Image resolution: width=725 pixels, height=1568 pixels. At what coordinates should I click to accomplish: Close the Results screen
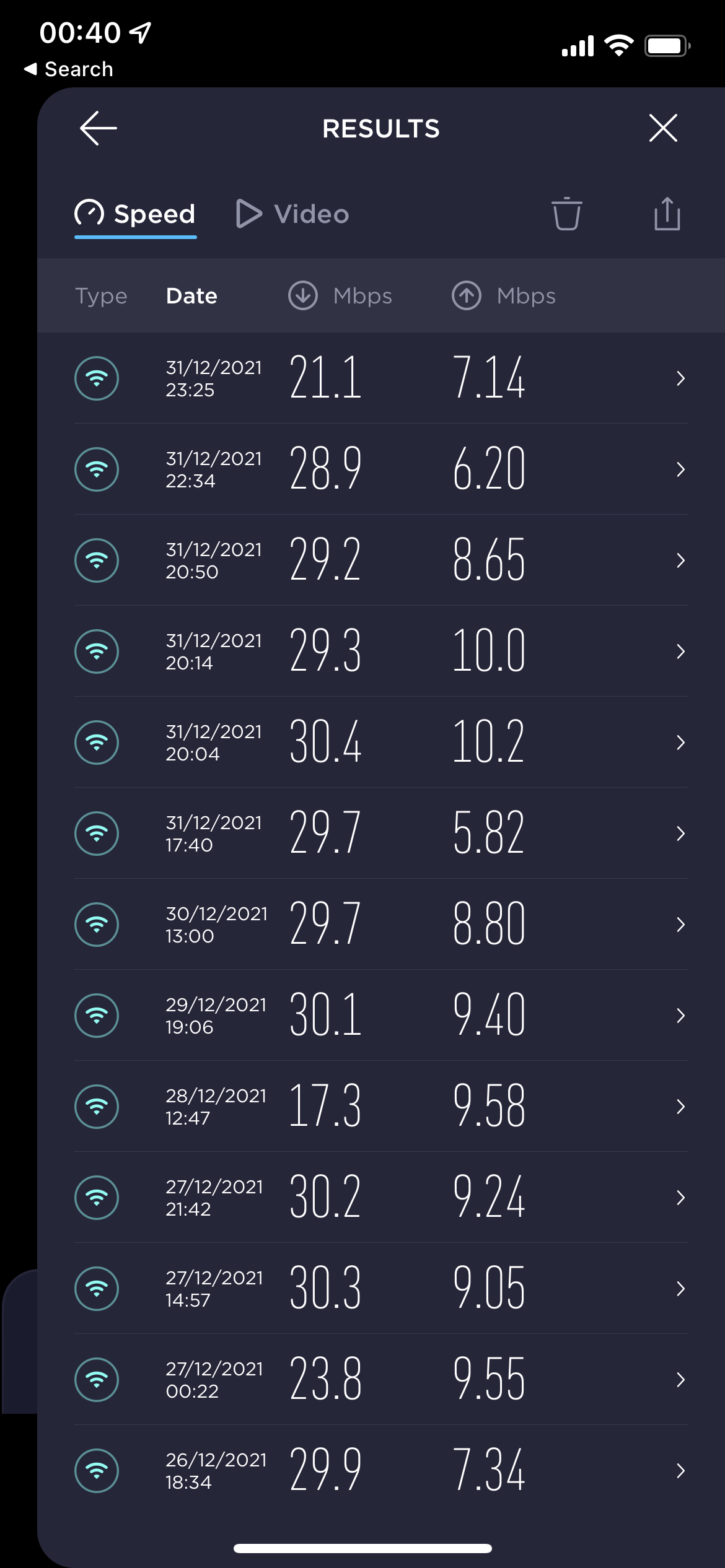click(663, 128)
